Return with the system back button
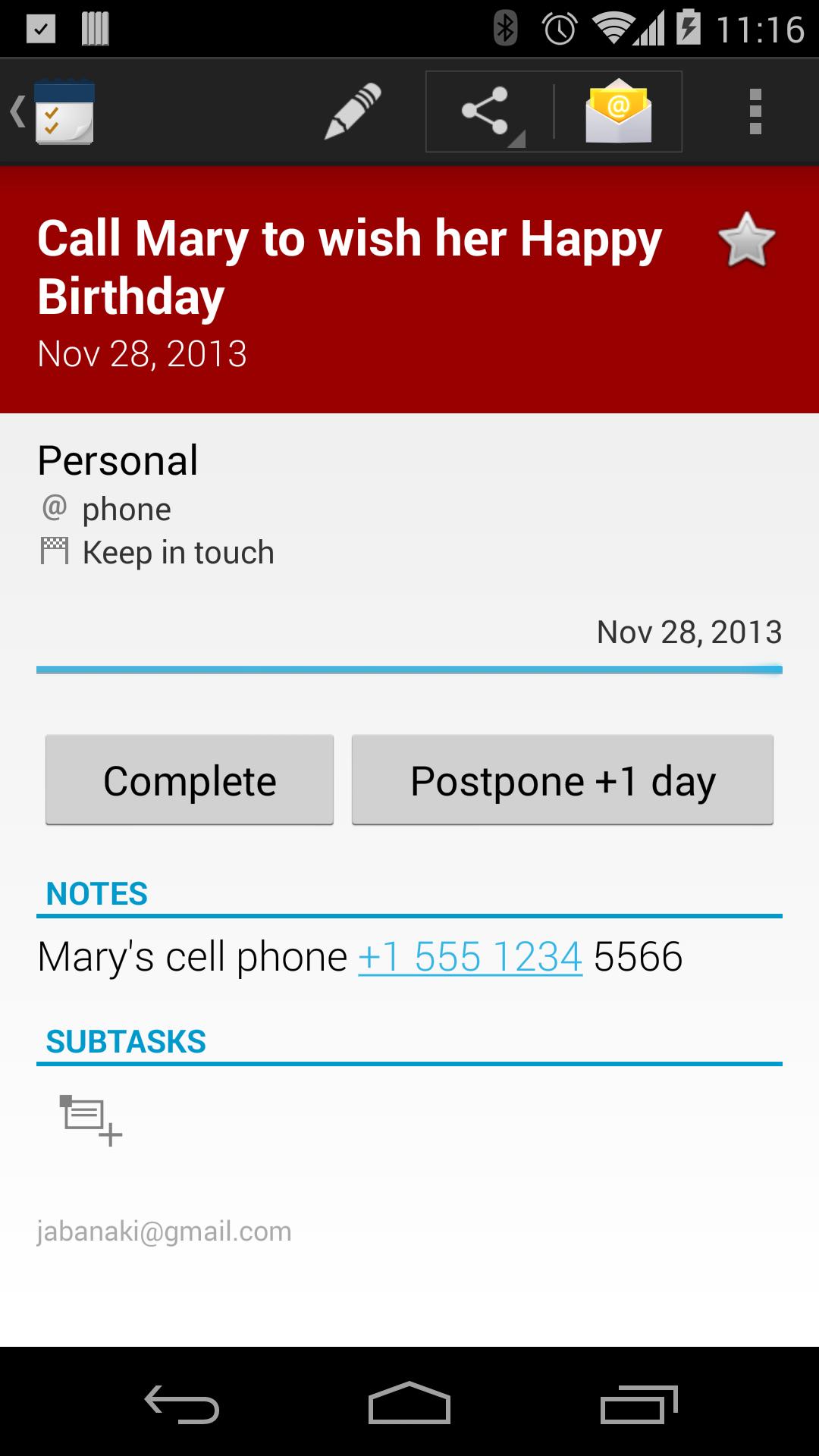This screenshot has width=819, height=1456. pos(182,1404)
